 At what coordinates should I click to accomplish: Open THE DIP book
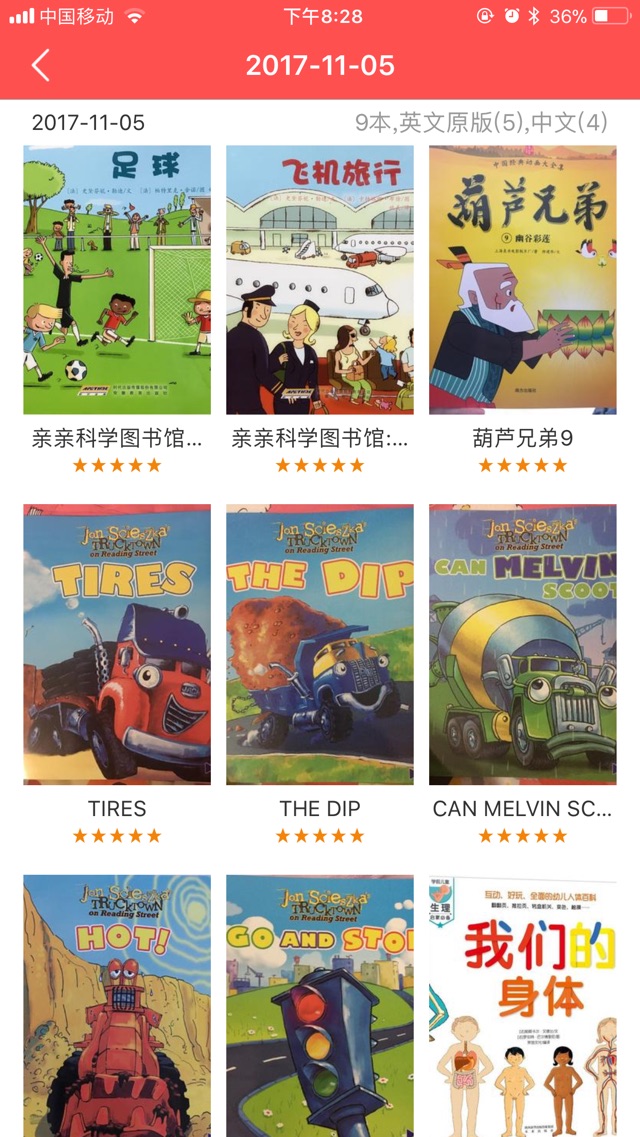point(320,645)
